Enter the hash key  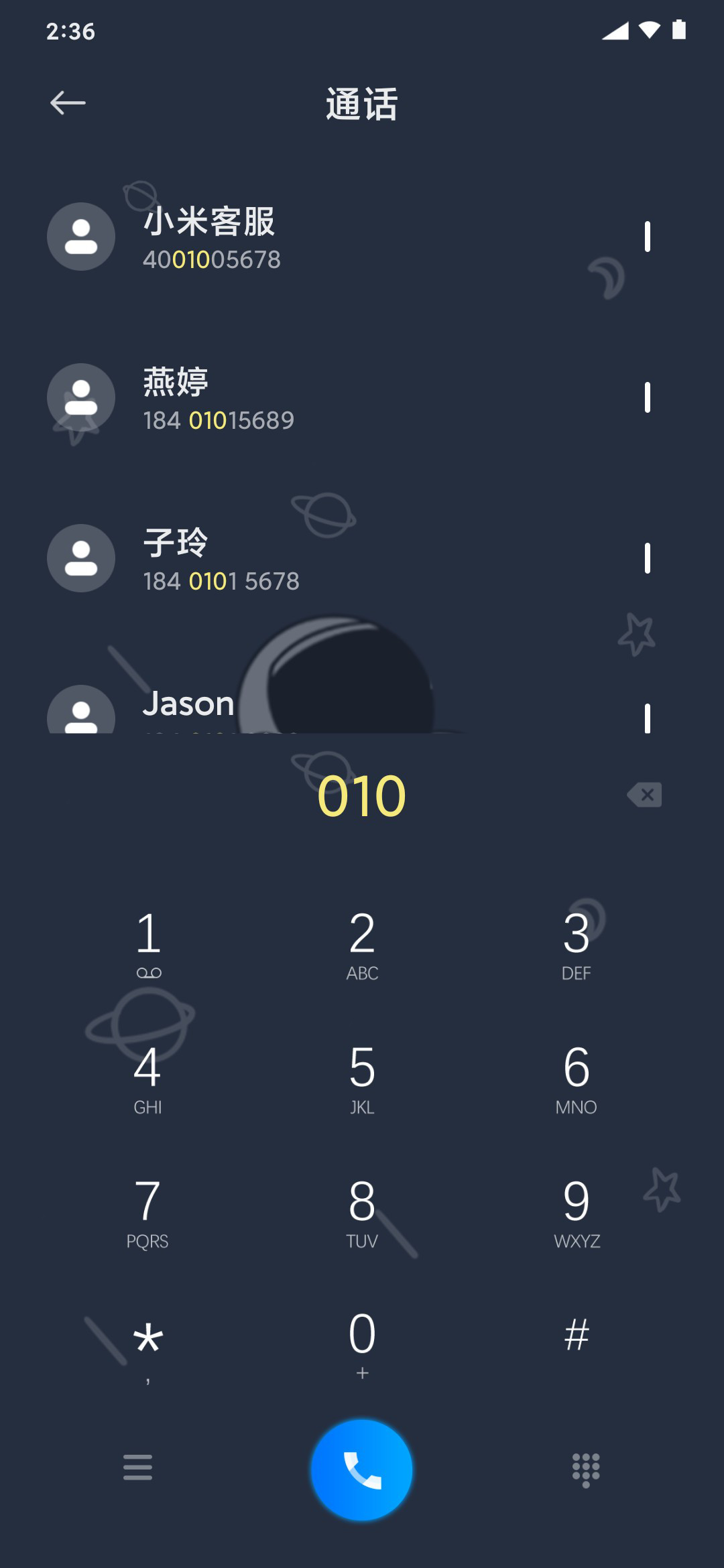pos(577,1346)
